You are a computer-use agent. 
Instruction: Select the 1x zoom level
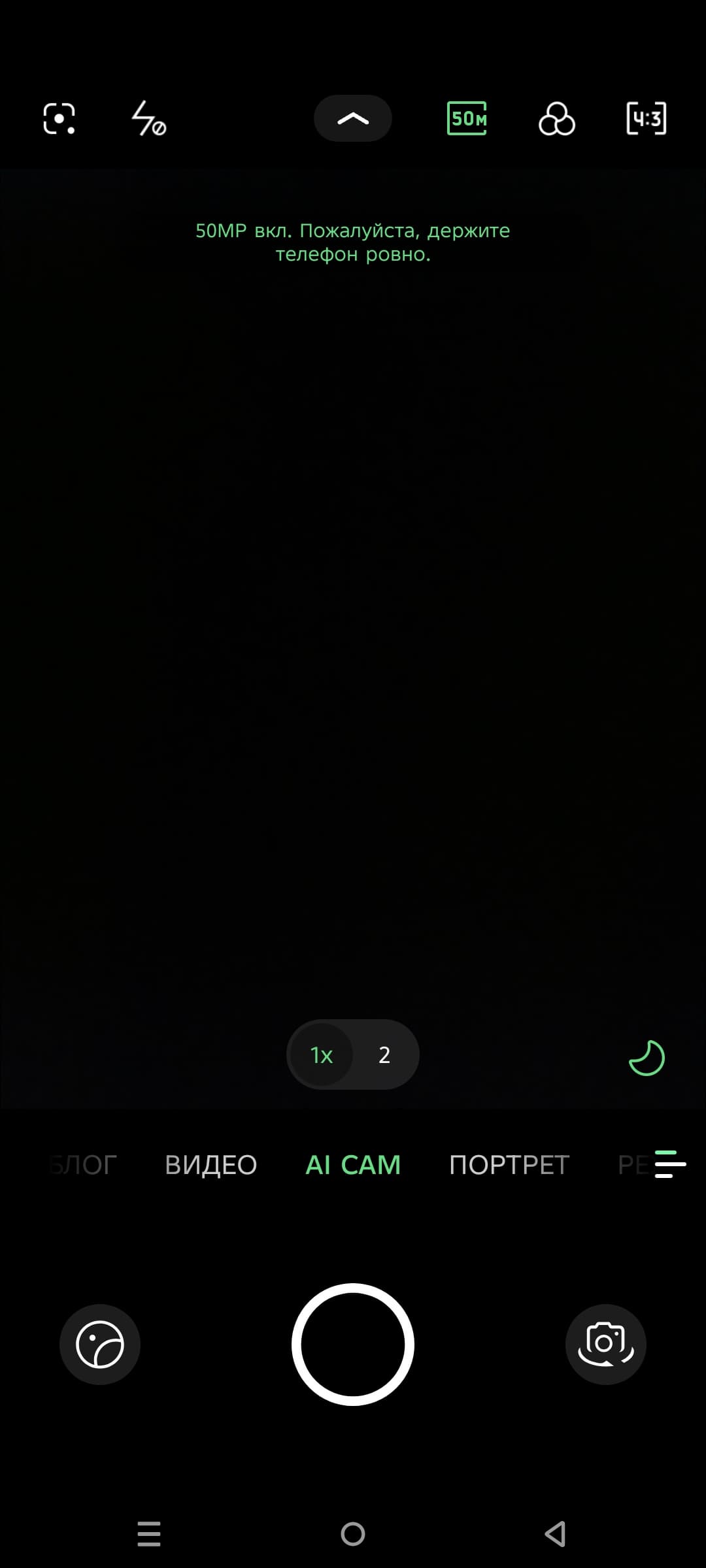click(x=321, y=1054)
